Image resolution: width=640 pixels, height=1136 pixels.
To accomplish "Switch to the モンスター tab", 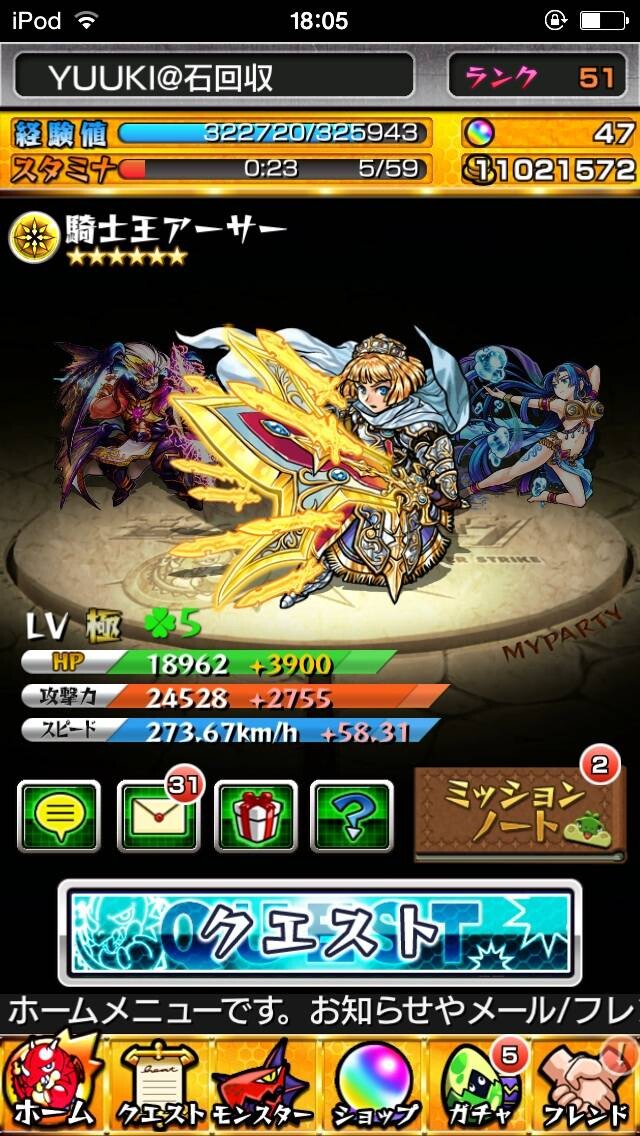I will coord(265,1085).
